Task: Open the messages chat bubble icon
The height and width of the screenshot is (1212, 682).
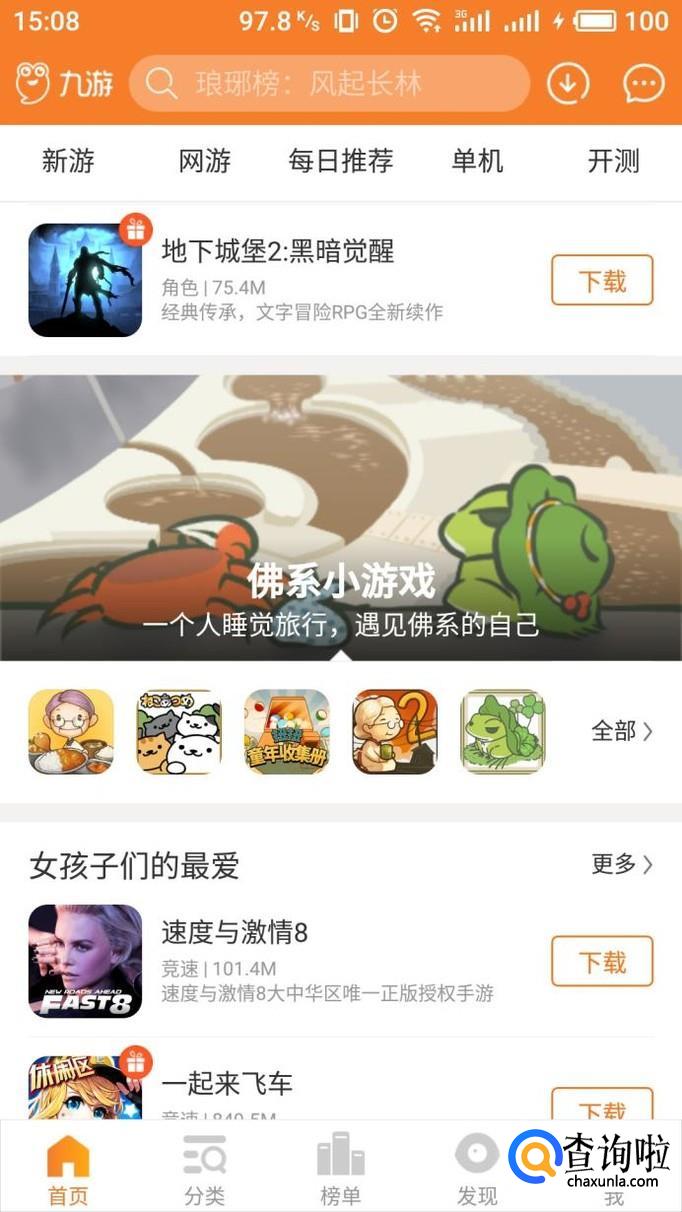Action: [x=643, y=84]
